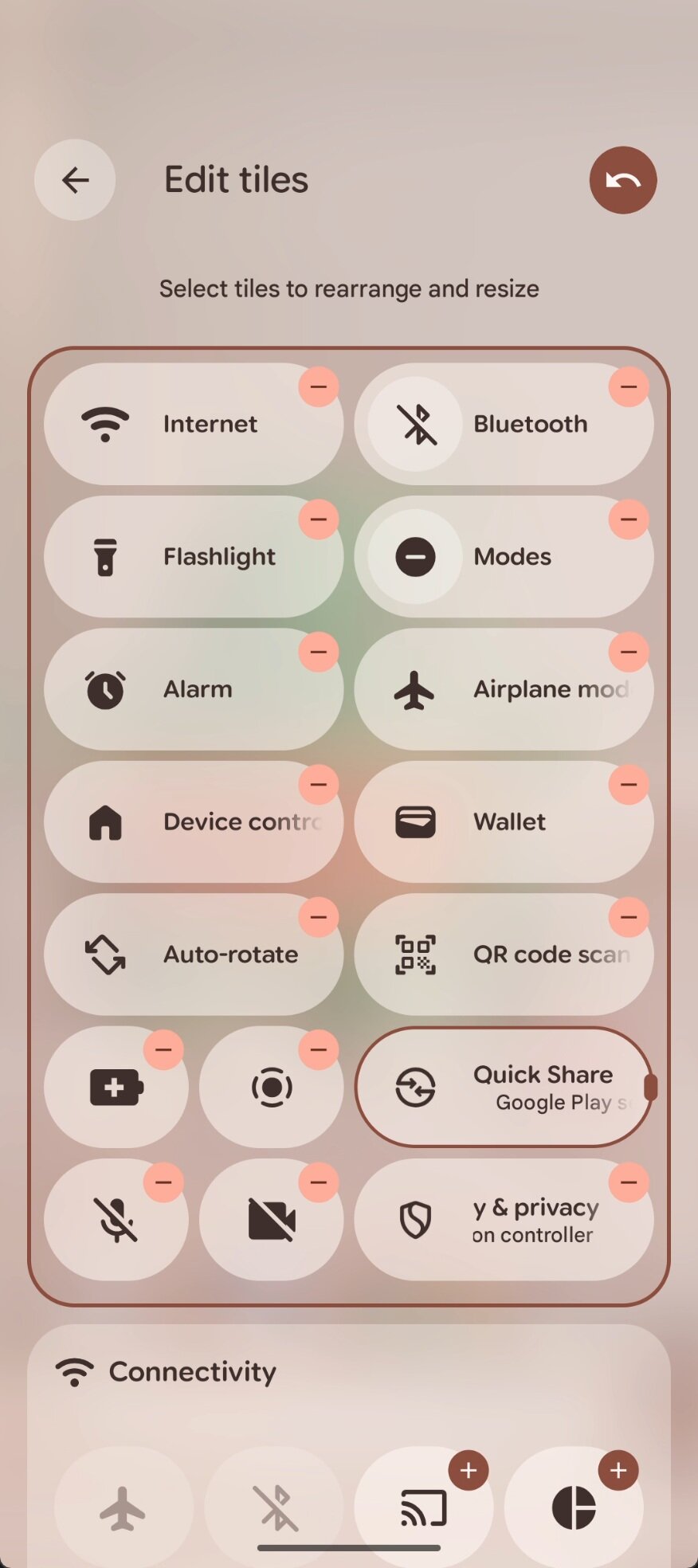The width and height of the screenshot is (698, 1568).
Task: Remove the Airplane mode tile
Action: (628, 653)
